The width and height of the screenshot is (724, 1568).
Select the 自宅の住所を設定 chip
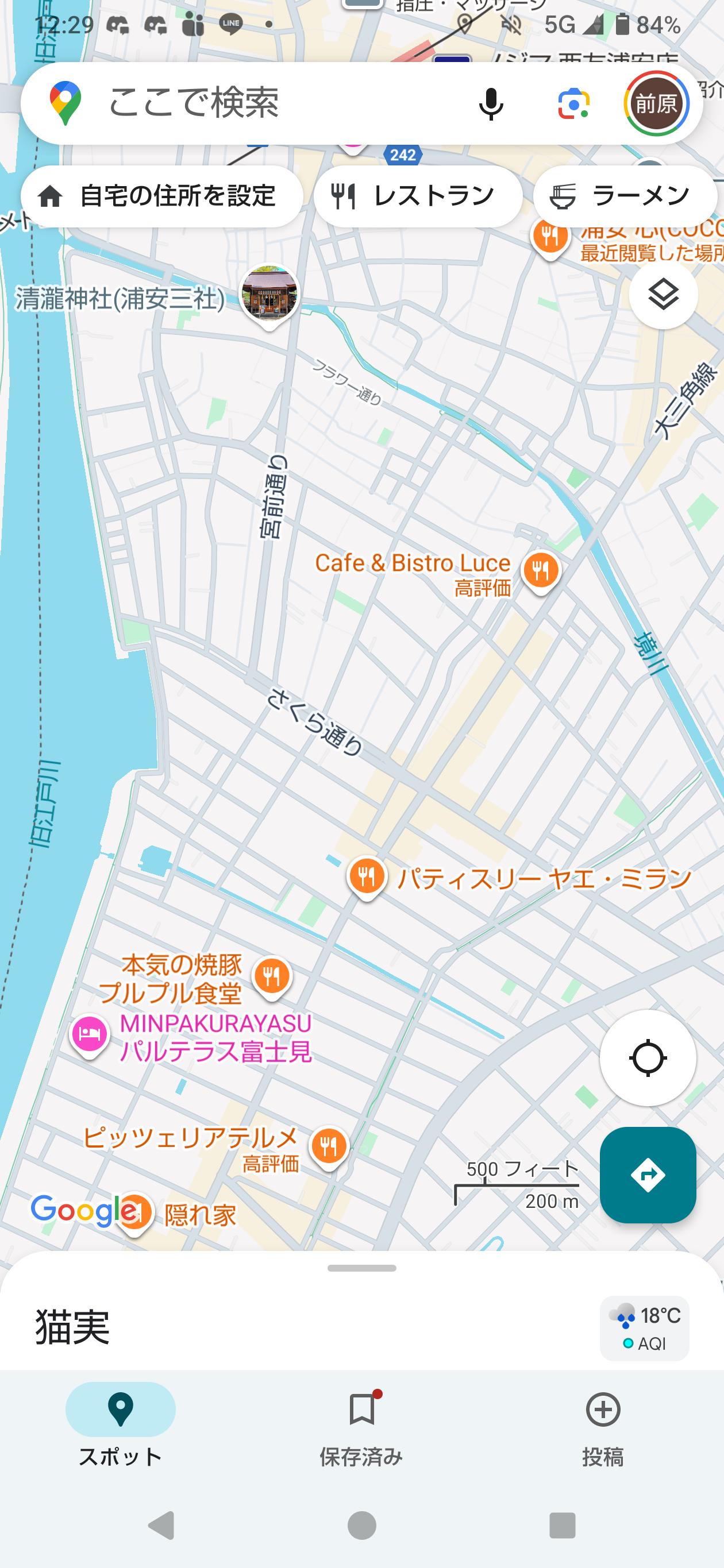point(162,196)
